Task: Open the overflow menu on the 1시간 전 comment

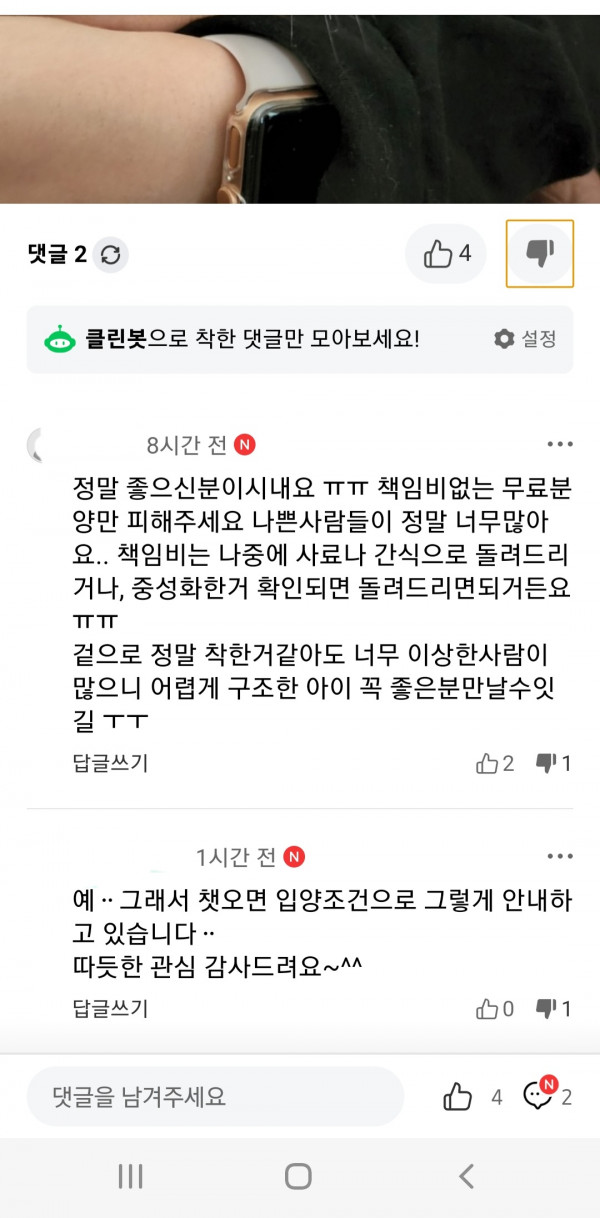Action: [x=559, y=857]
